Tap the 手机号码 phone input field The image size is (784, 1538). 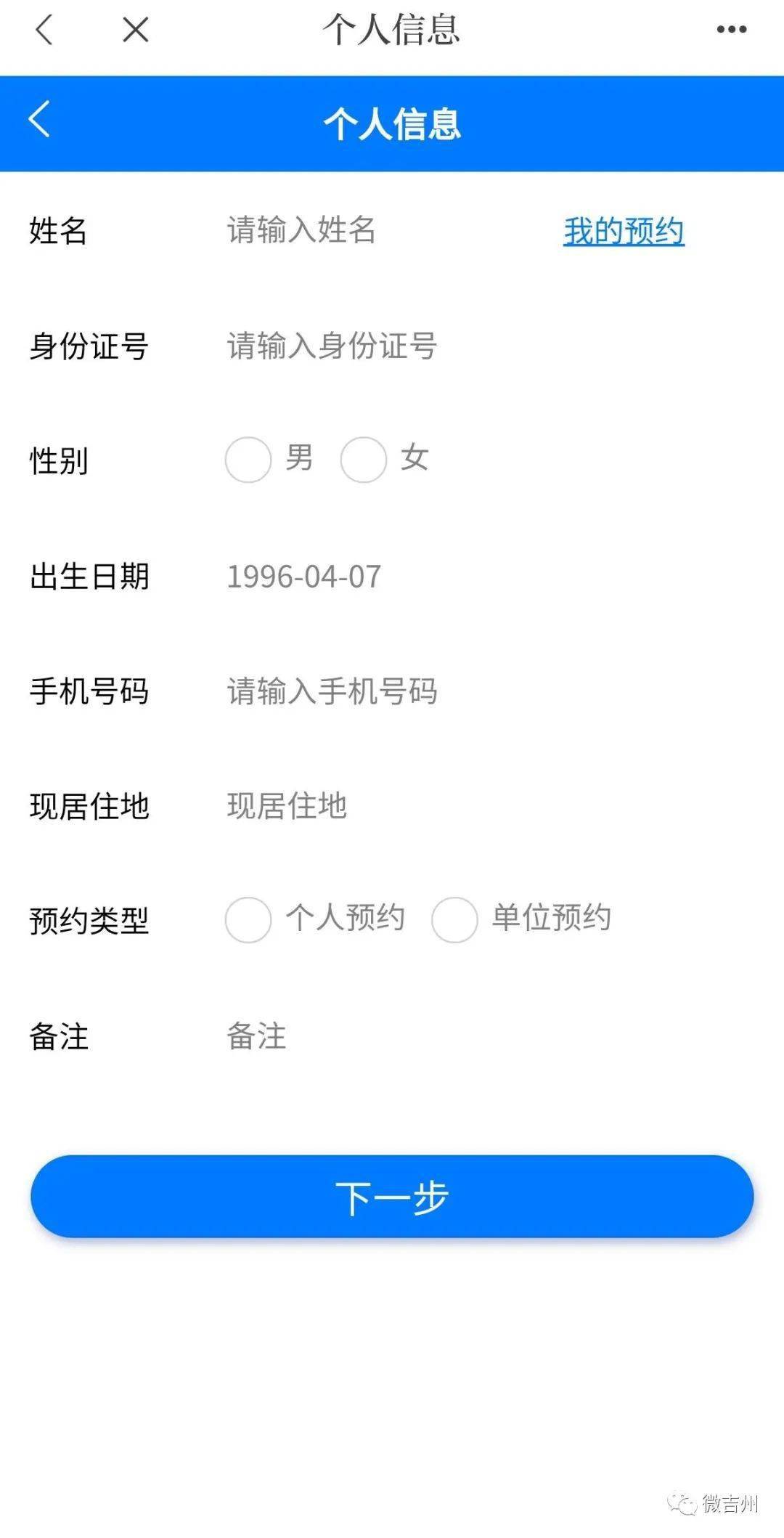point(436,691)
